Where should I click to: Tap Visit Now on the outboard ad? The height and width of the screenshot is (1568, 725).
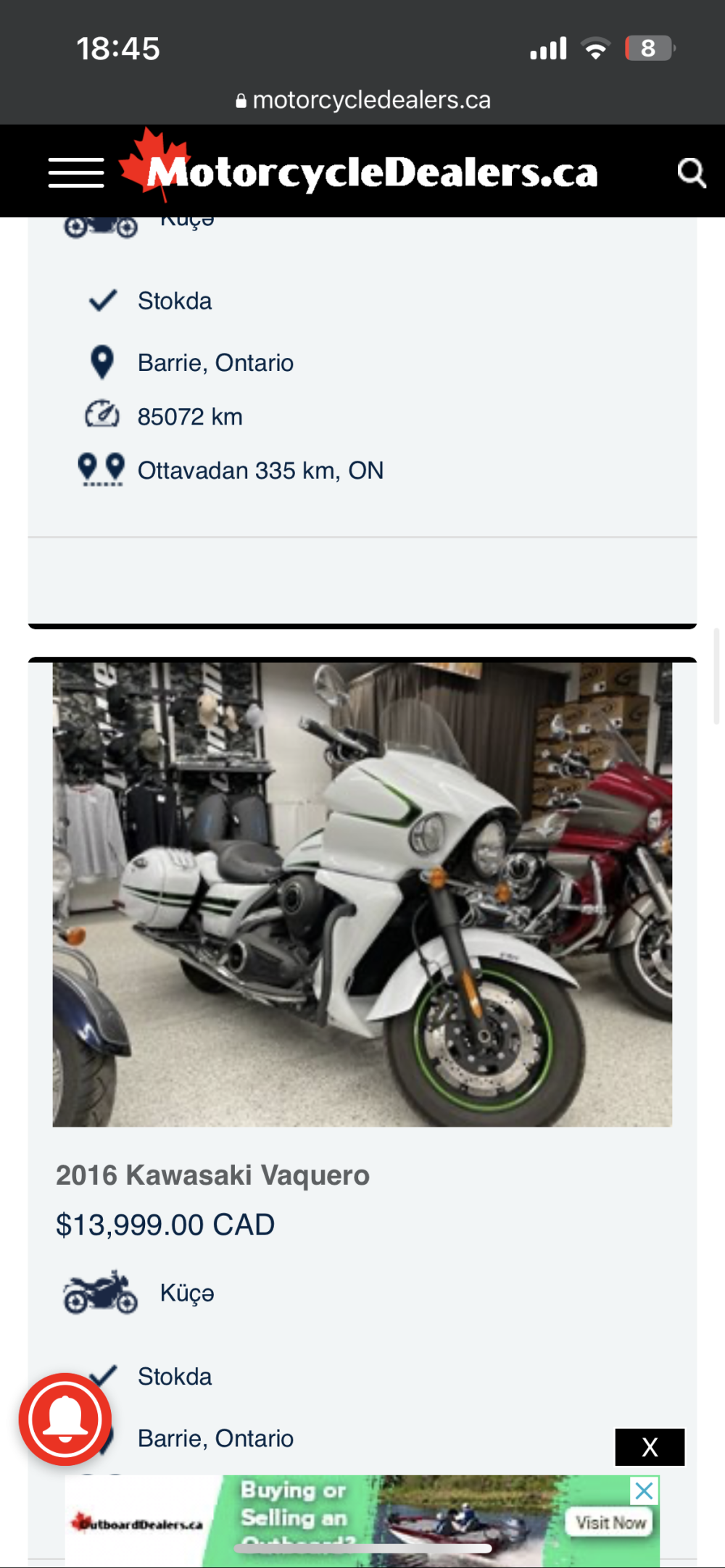pos(610,1522)
